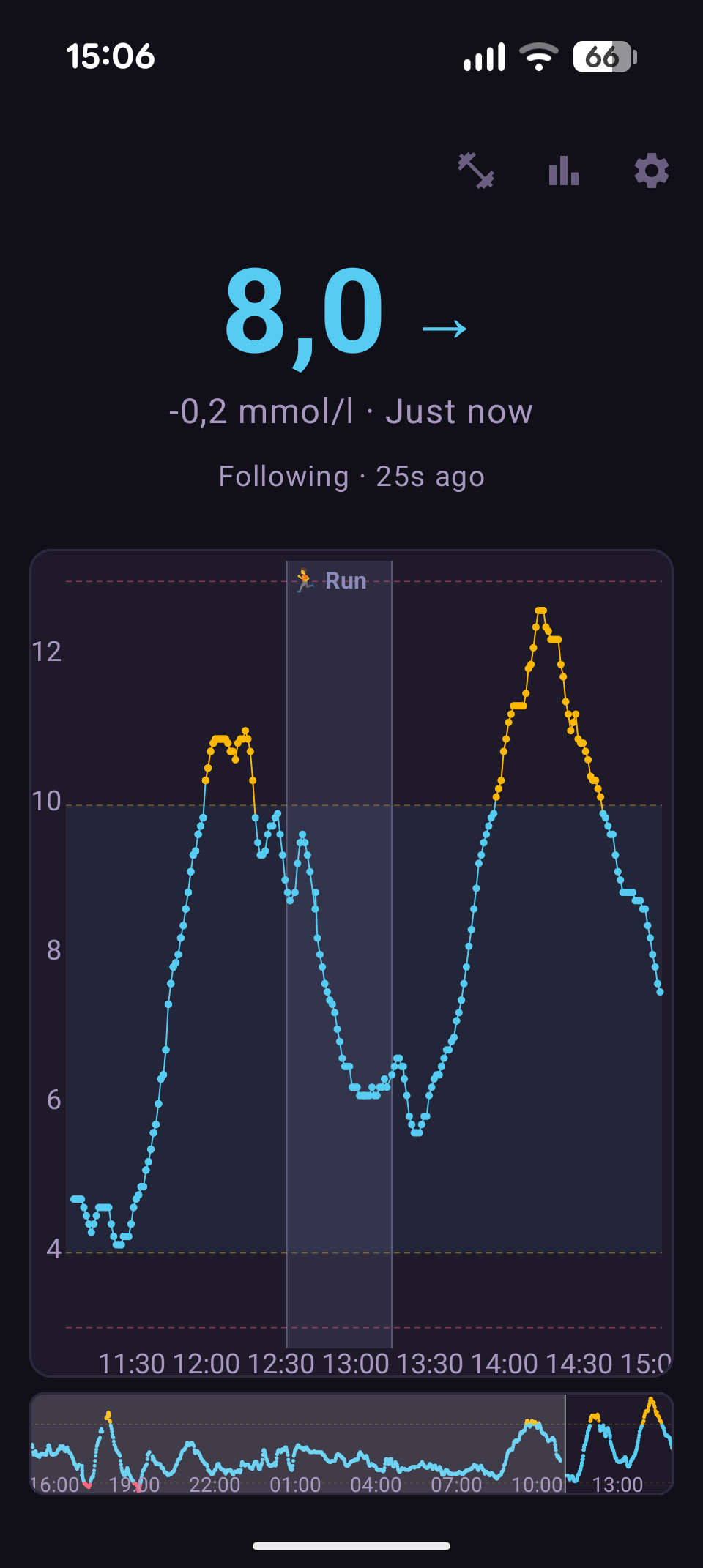Open the settings gear icon
703x1568 pixels.
[651, 171]
